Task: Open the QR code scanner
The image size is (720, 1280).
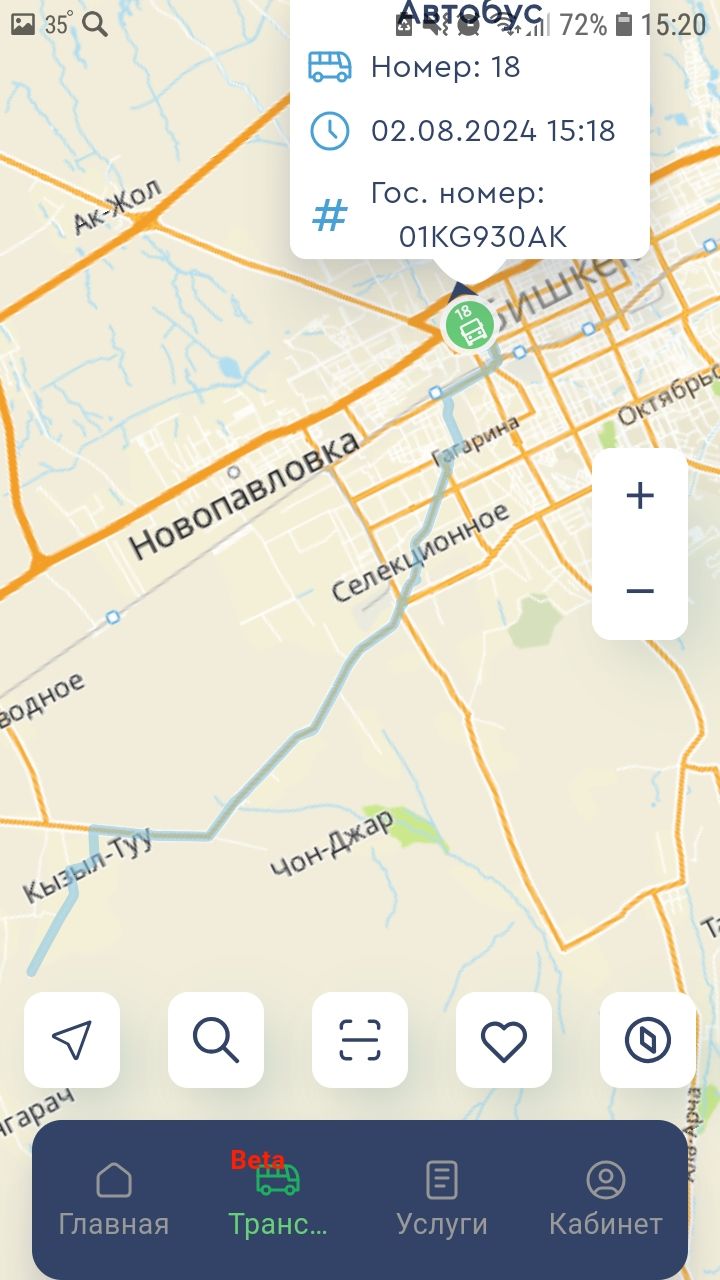Action: point(360,1040)
